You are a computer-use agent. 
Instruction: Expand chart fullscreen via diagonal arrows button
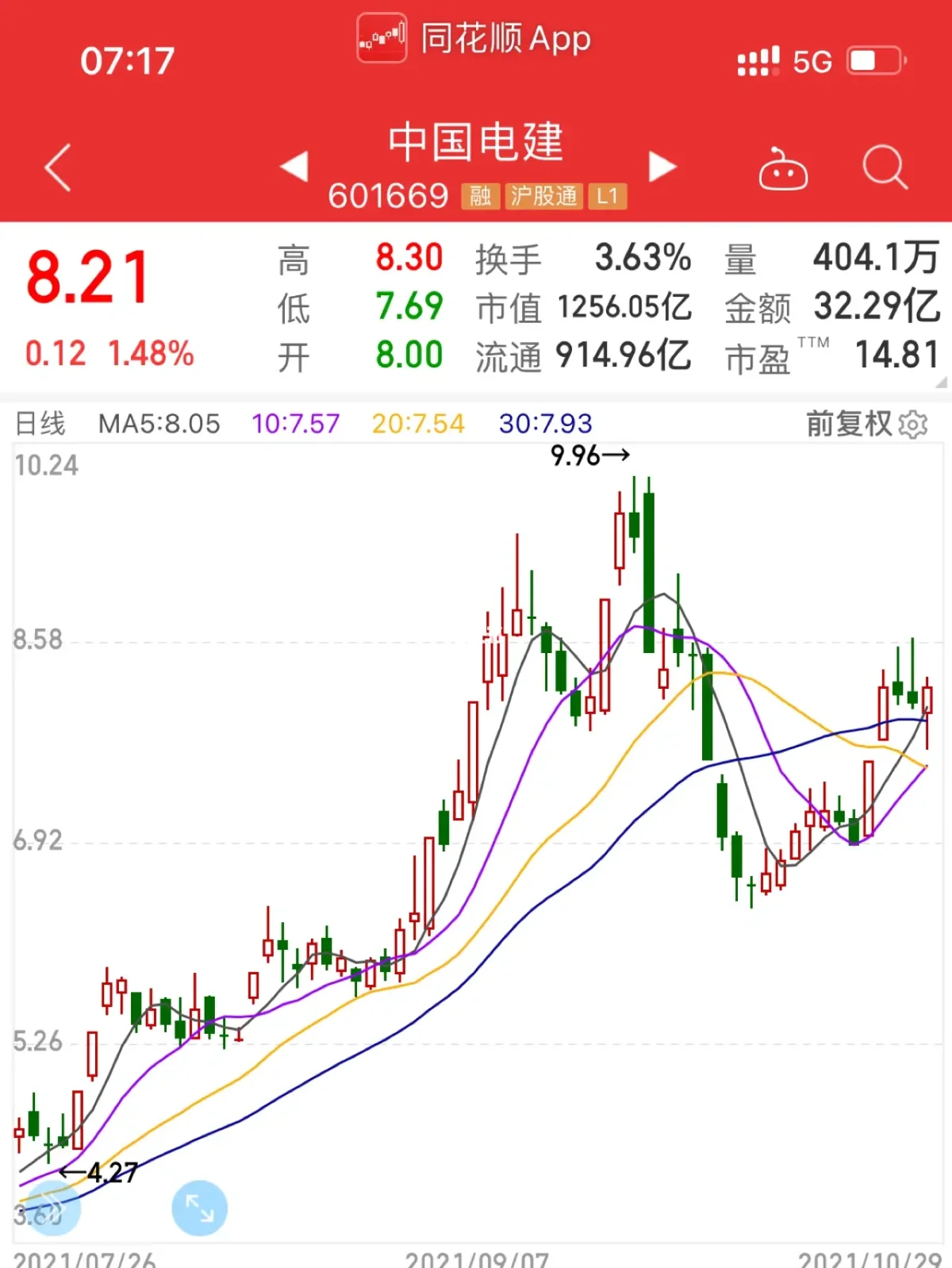coord(198,1207)
